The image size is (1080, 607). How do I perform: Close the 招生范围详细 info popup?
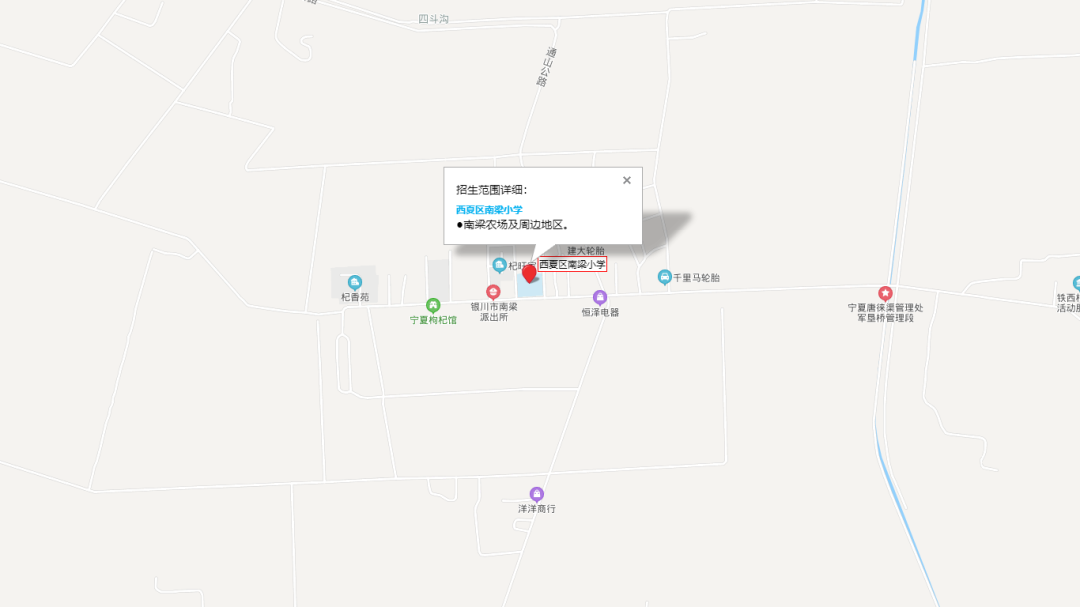627,181
